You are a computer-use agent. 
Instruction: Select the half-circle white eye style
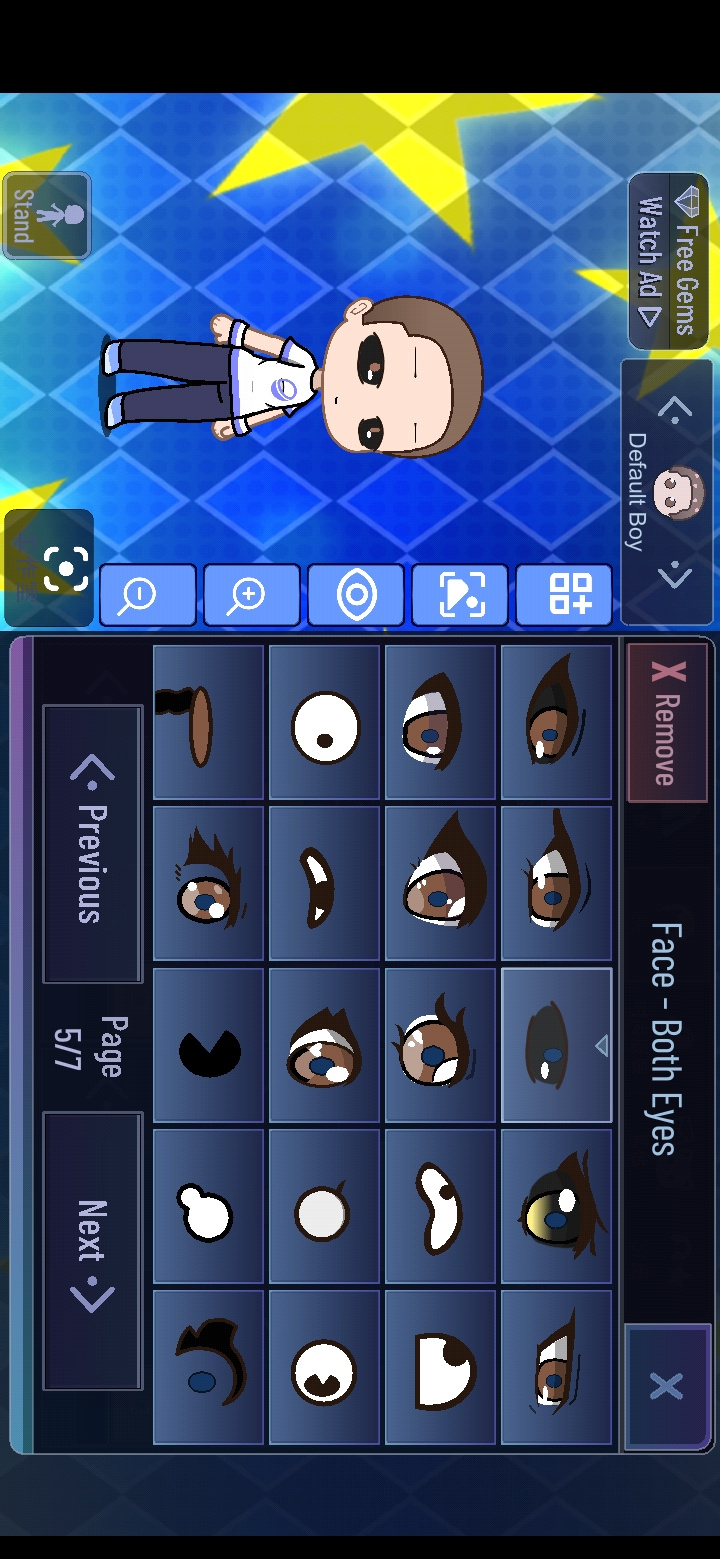coord(440,1367)
